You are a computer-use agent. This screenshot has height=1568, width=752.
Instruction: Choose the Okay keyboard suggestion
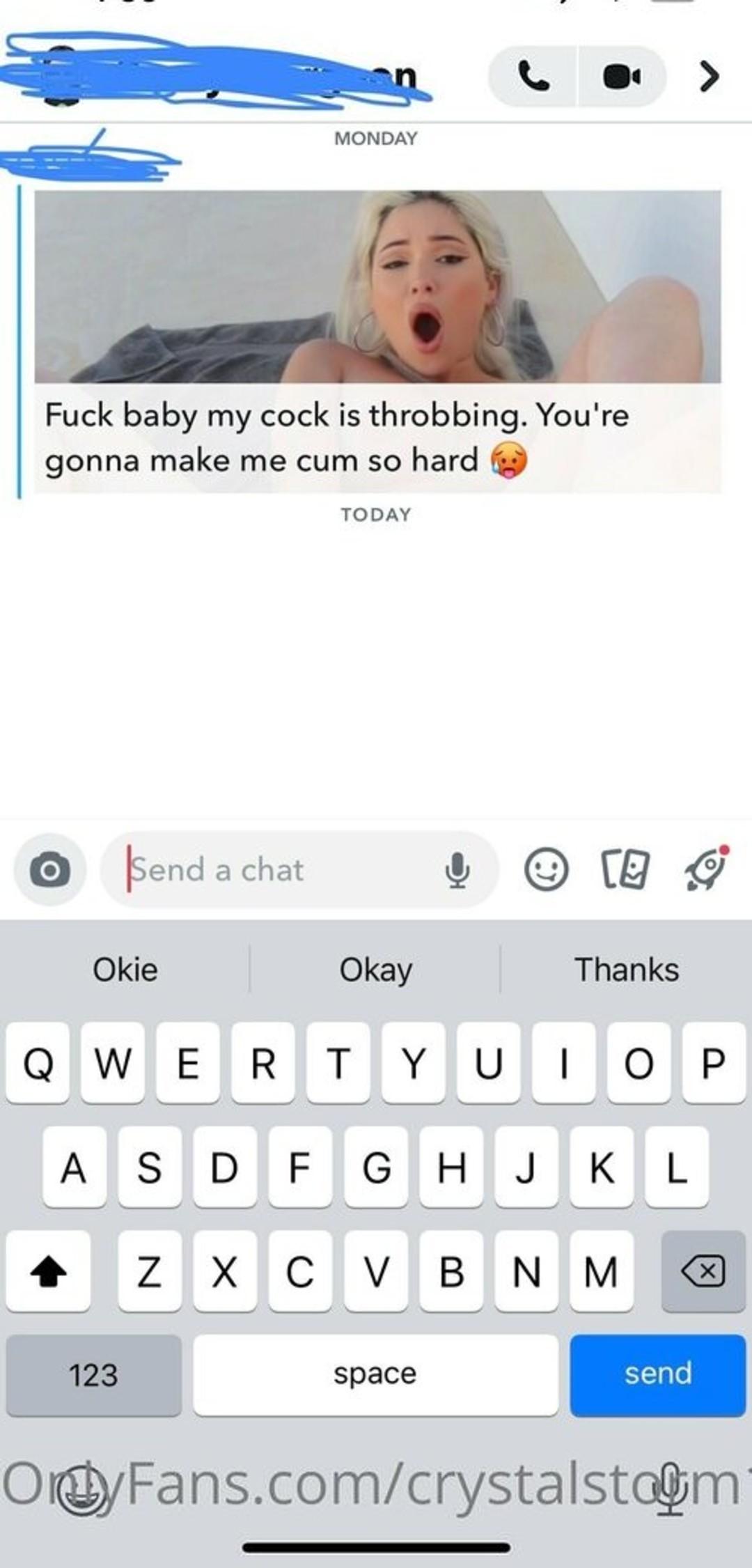tap(375, 970)
